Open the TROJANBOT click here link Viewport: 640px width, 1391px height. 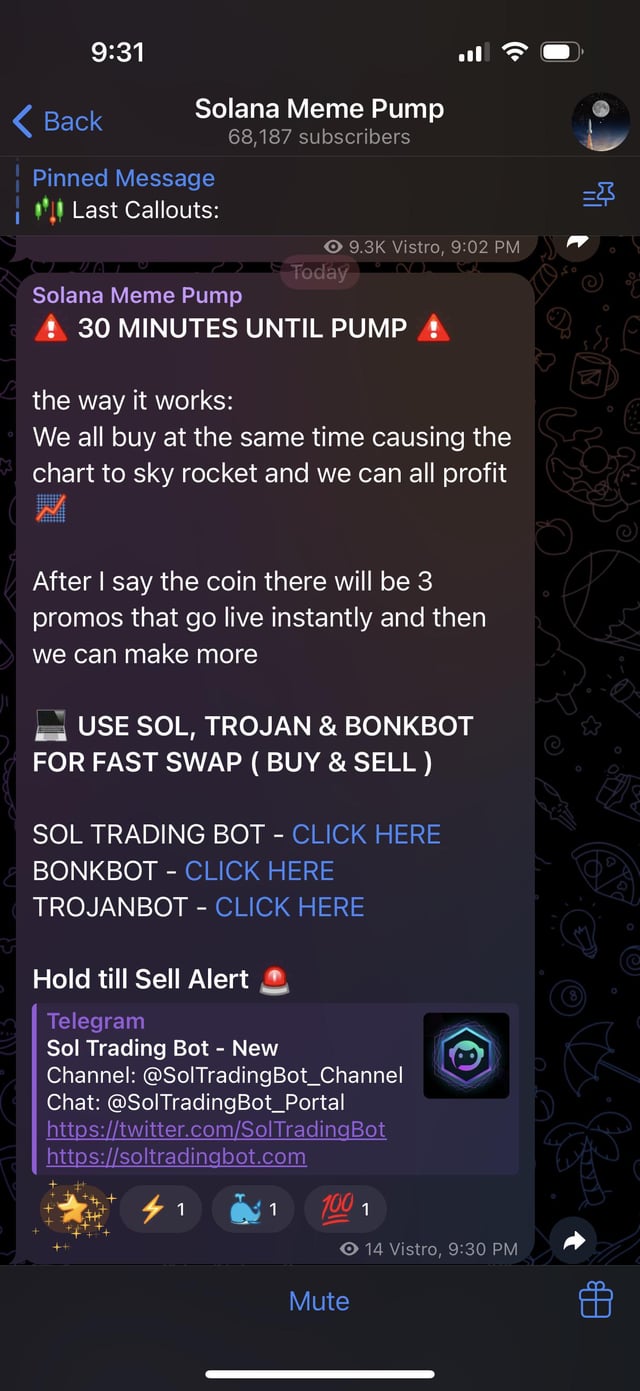click(x=289, y=907)
